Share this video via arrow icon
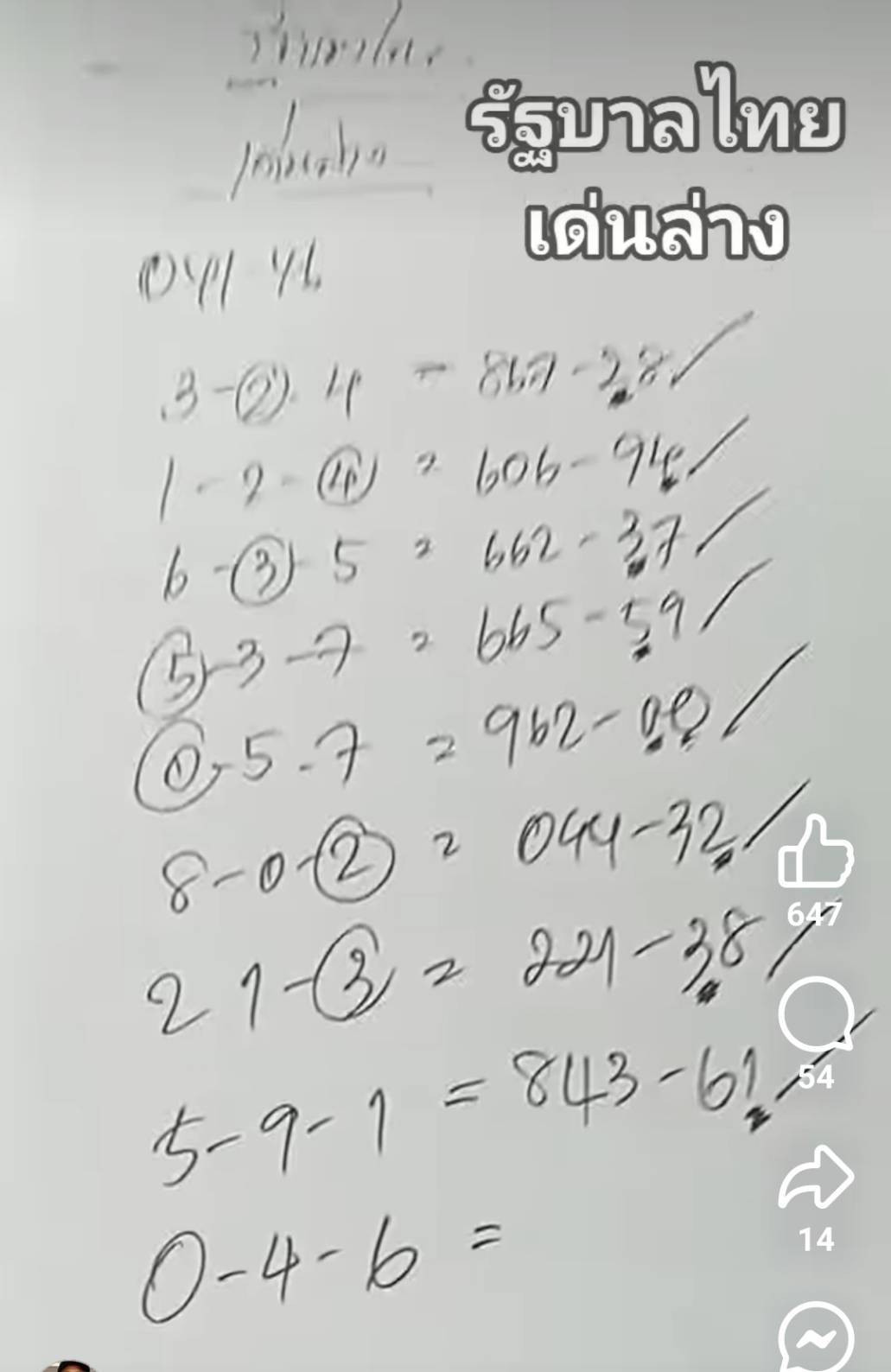Image resolution: width=891 pixels, height=1372 pixels. [x=816, y=1178]
